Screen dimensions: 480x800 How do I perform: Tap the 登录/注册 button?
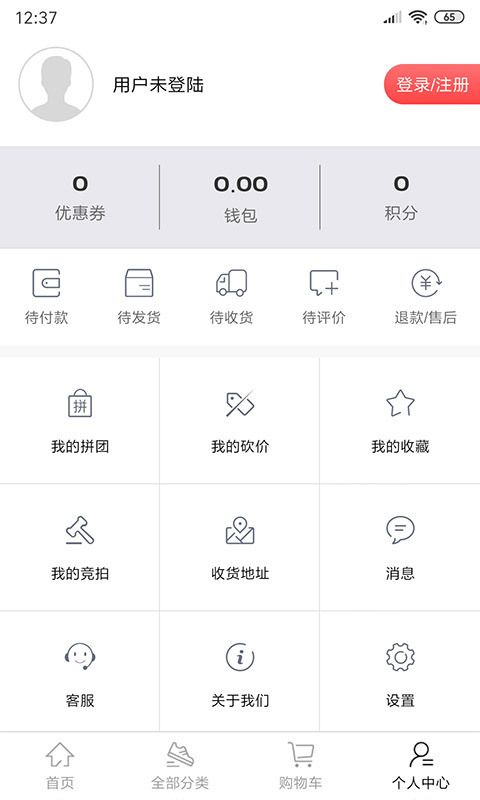coord(432,84)
